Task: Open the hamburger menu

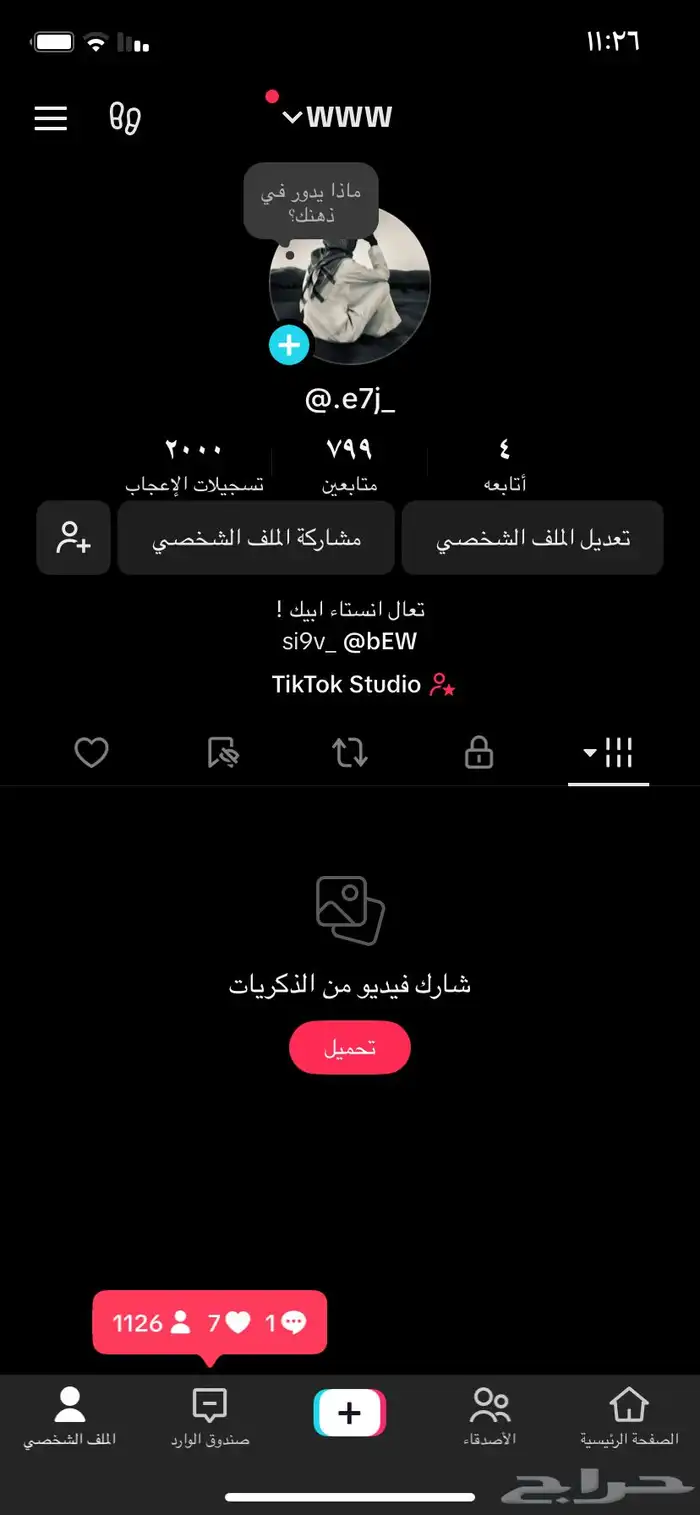Action: click(x=51, y=118)
